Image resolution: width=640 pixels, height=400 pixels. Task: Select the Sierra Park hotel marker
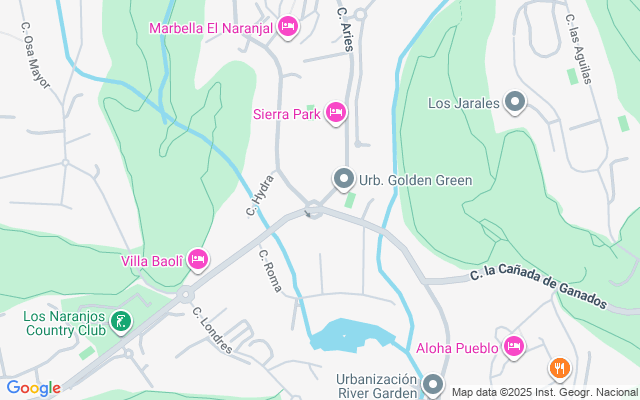tap(336, 113)
